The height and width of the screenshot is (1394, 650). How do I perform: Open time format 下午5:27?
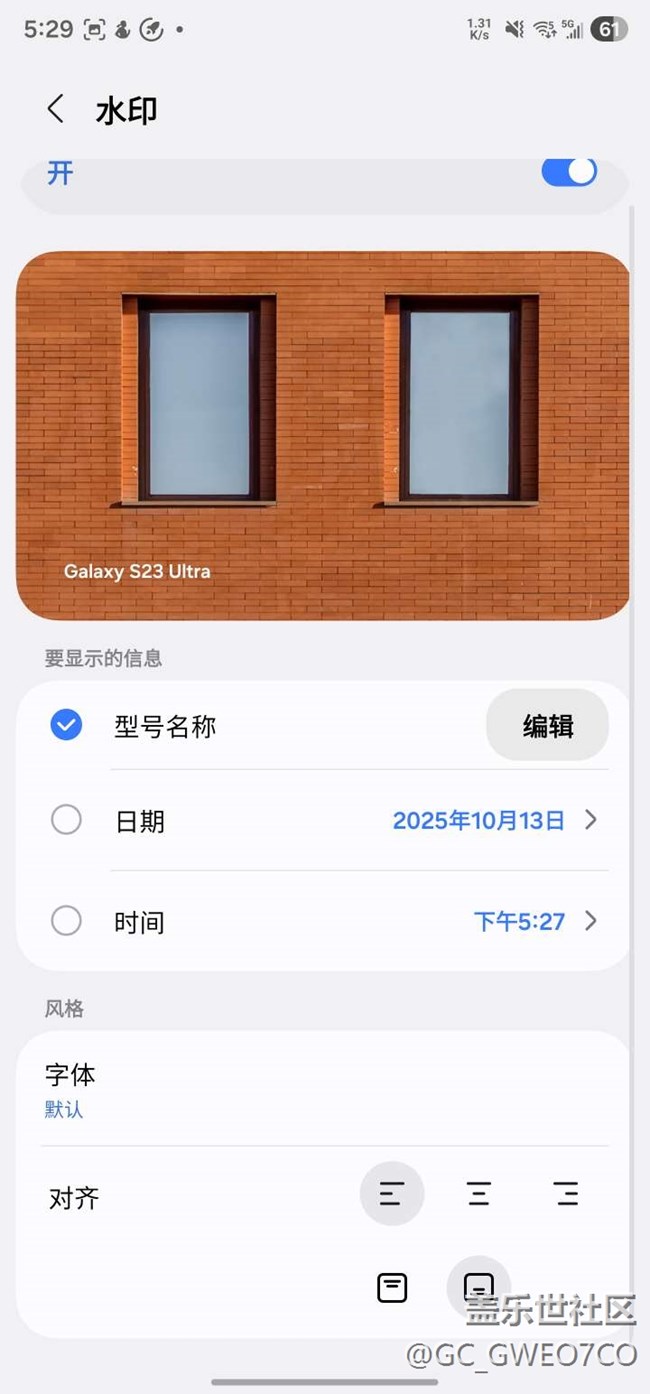[534, 921]
